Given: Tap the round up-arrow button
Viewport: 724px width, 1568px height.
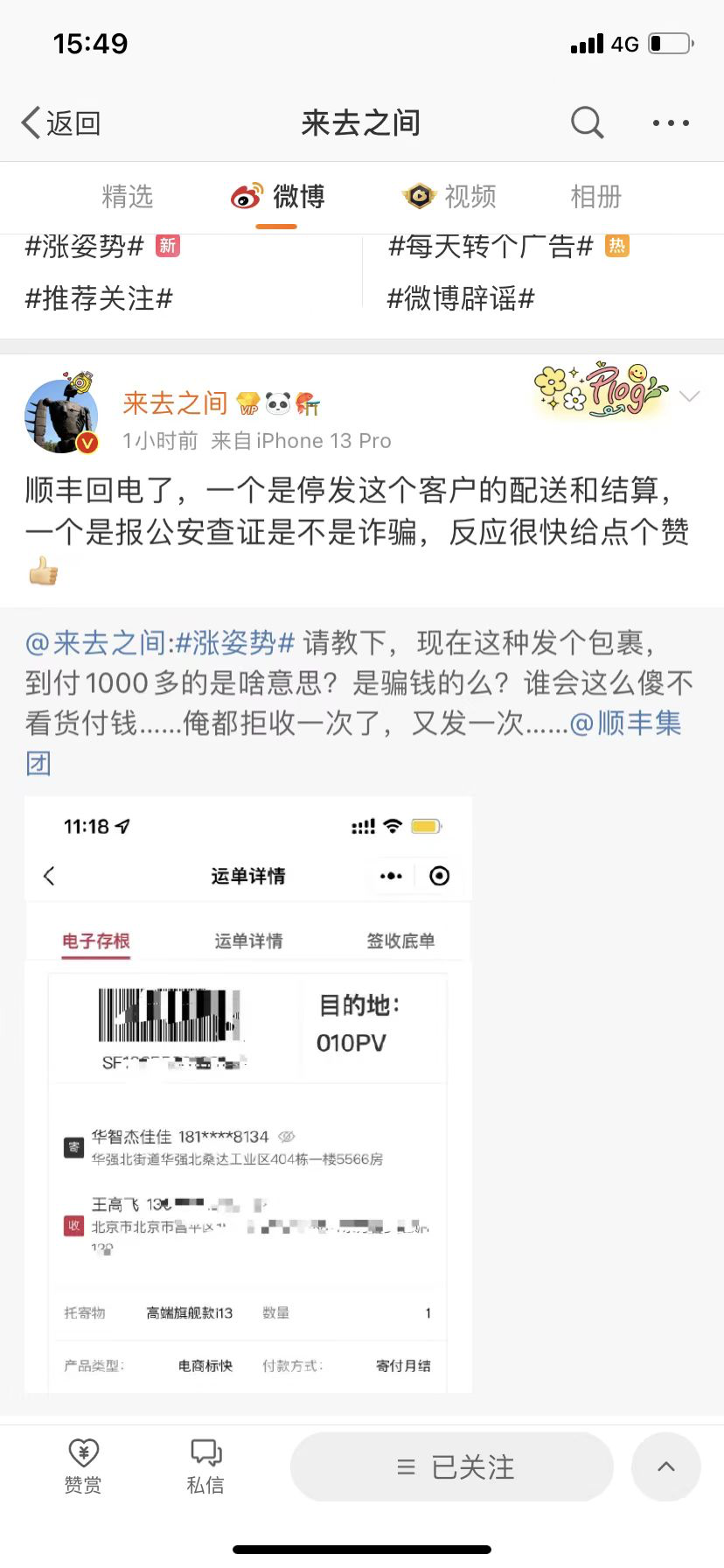Looking at the screenshot, I should [x=665, y=1467].
